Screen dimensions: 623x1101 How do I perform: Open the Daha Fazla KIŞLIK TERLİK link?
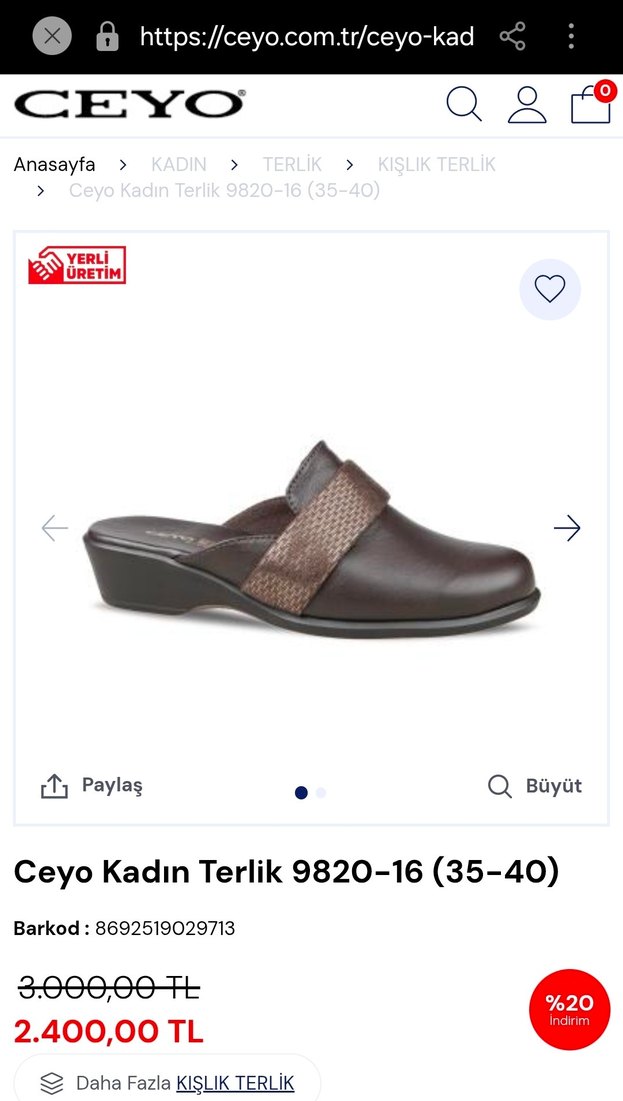[x=235, y=1083]
